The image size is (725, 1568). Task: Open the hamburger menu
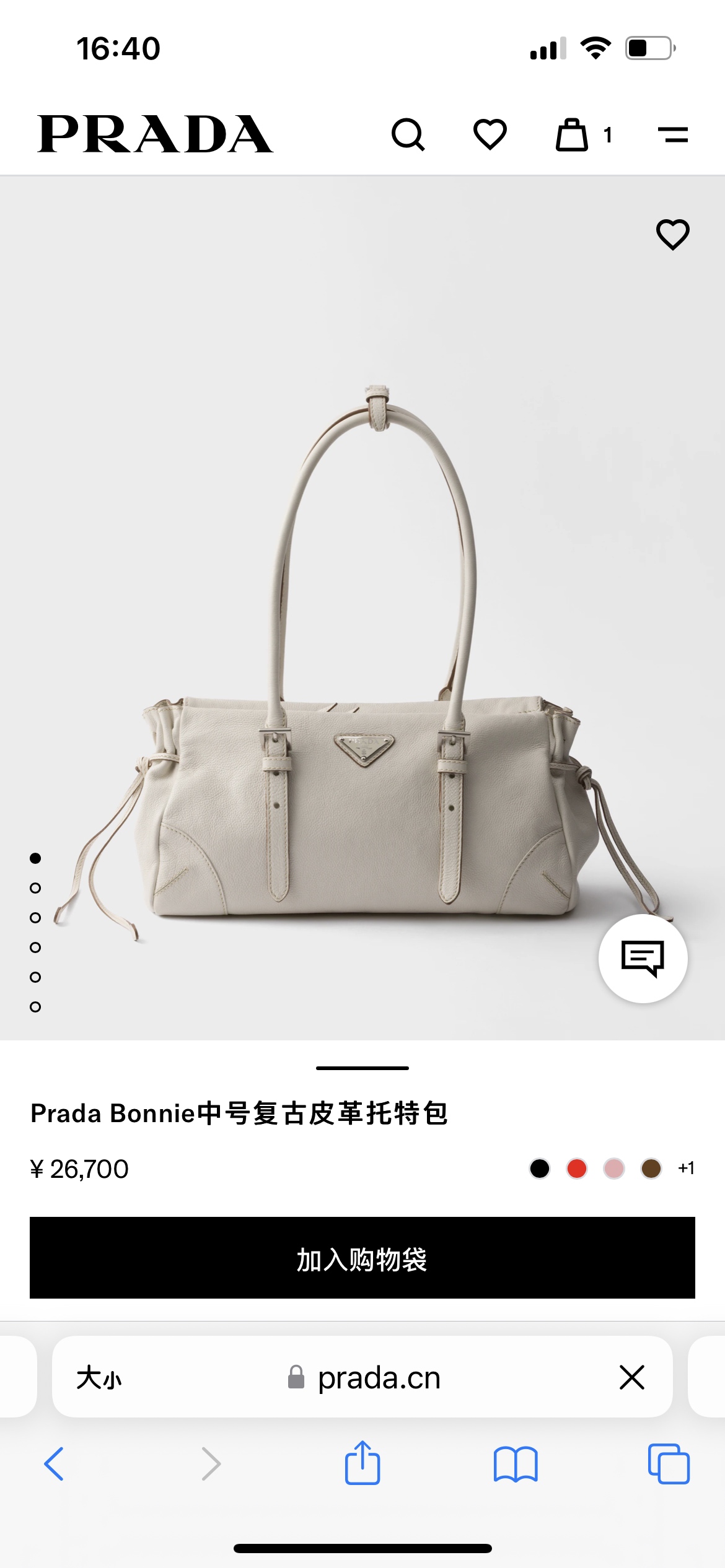pyautogui.click(x=673, y=134)
